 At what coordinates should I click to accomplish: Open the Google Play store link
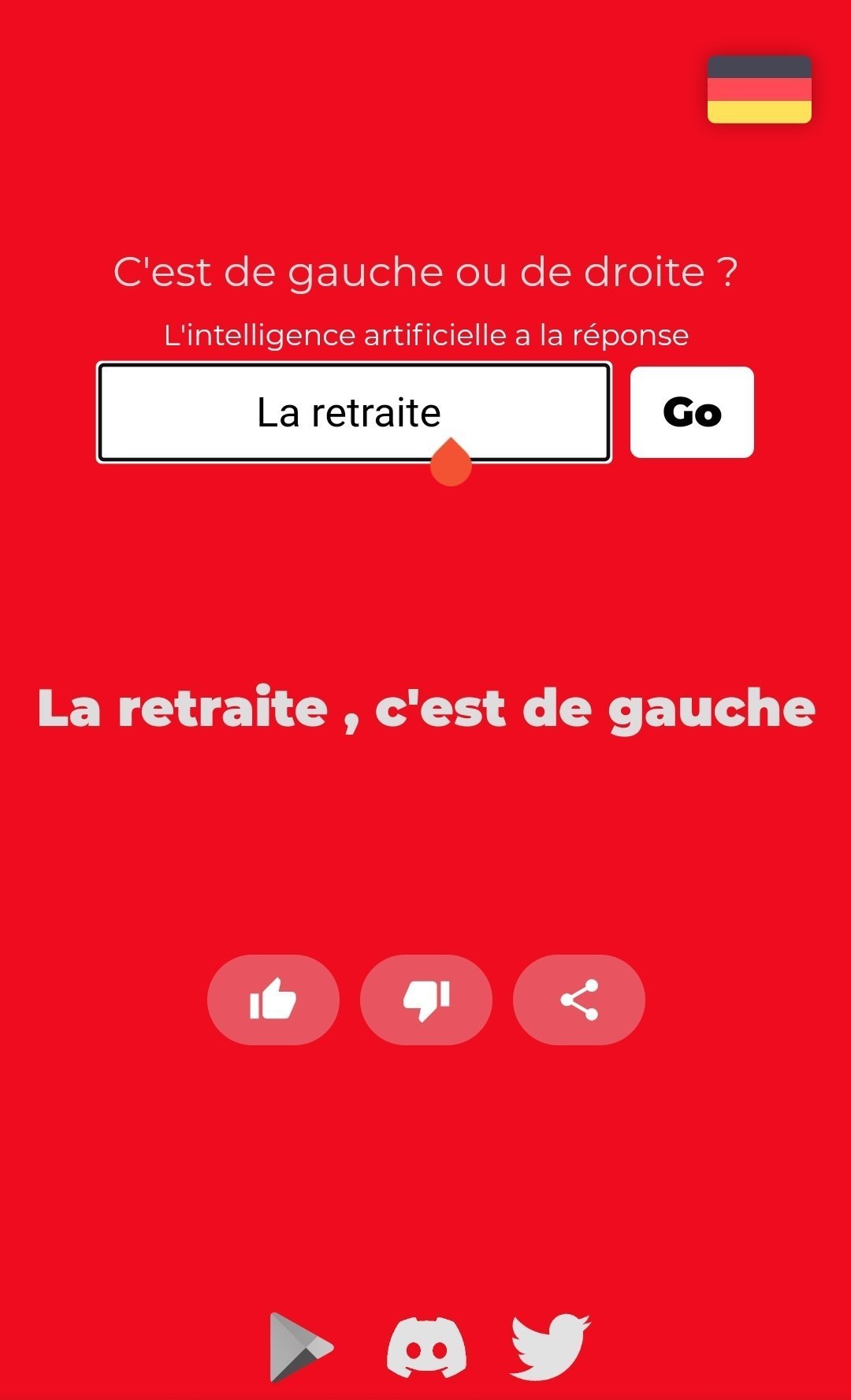(x=301, y=1347)
